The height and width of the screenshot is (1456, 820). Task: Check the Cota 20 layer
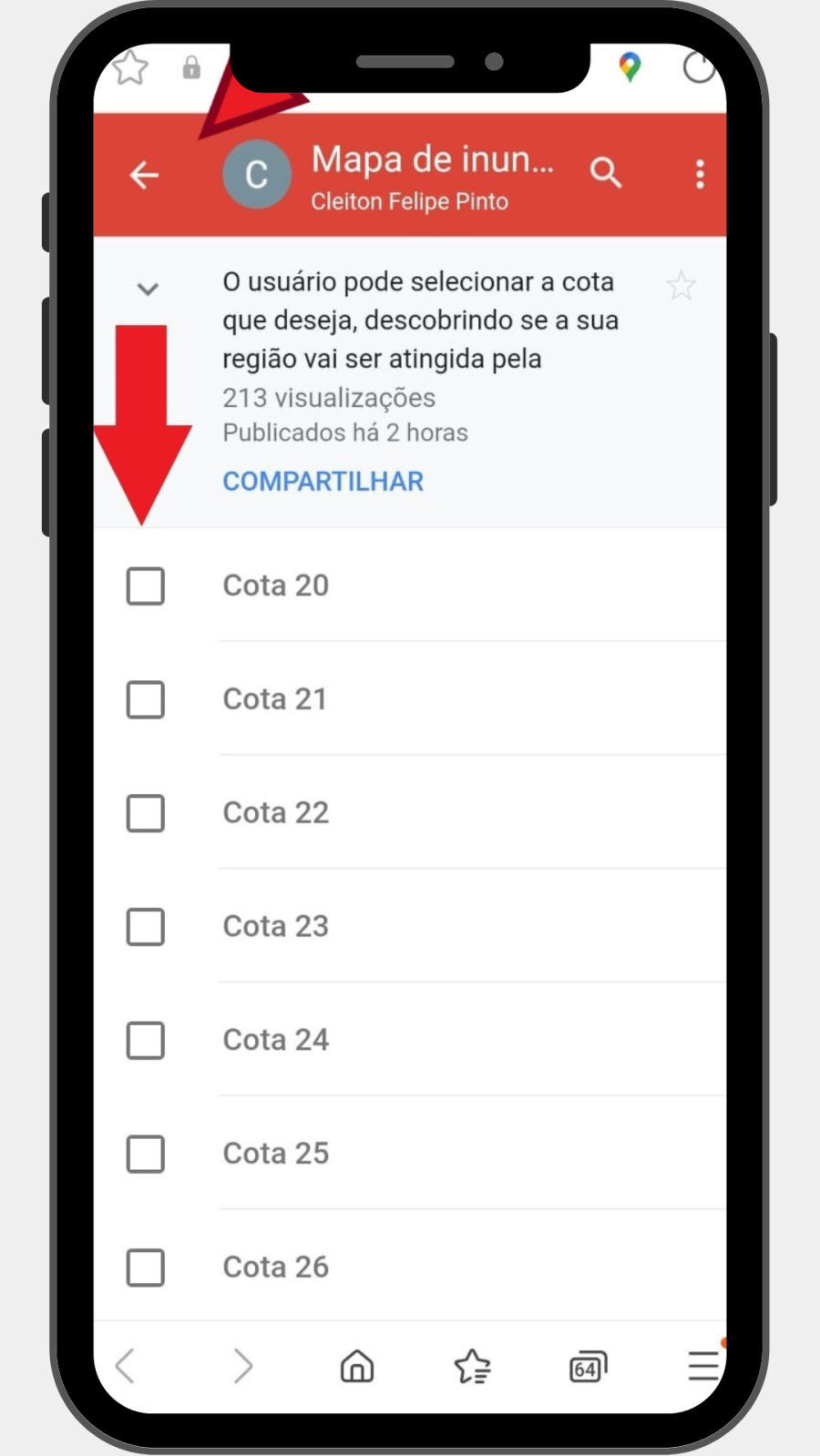pos(146,586)
